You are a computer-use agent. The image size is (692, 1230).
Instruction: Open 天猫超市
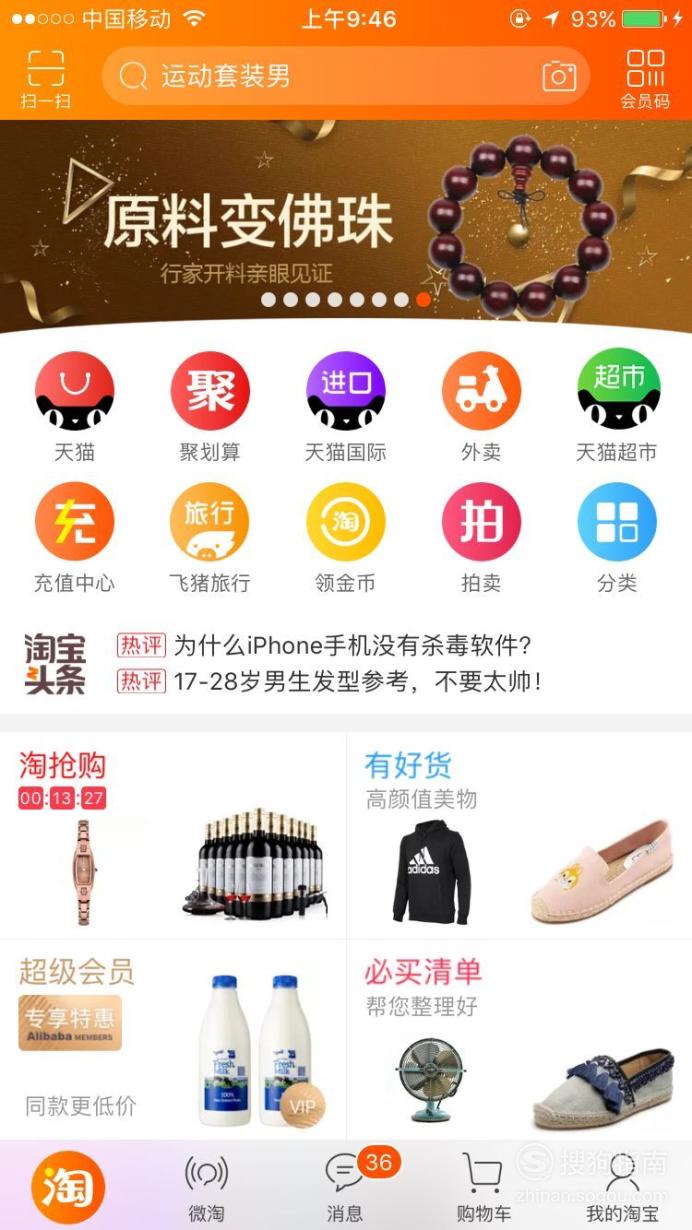[x=617, y=407]
